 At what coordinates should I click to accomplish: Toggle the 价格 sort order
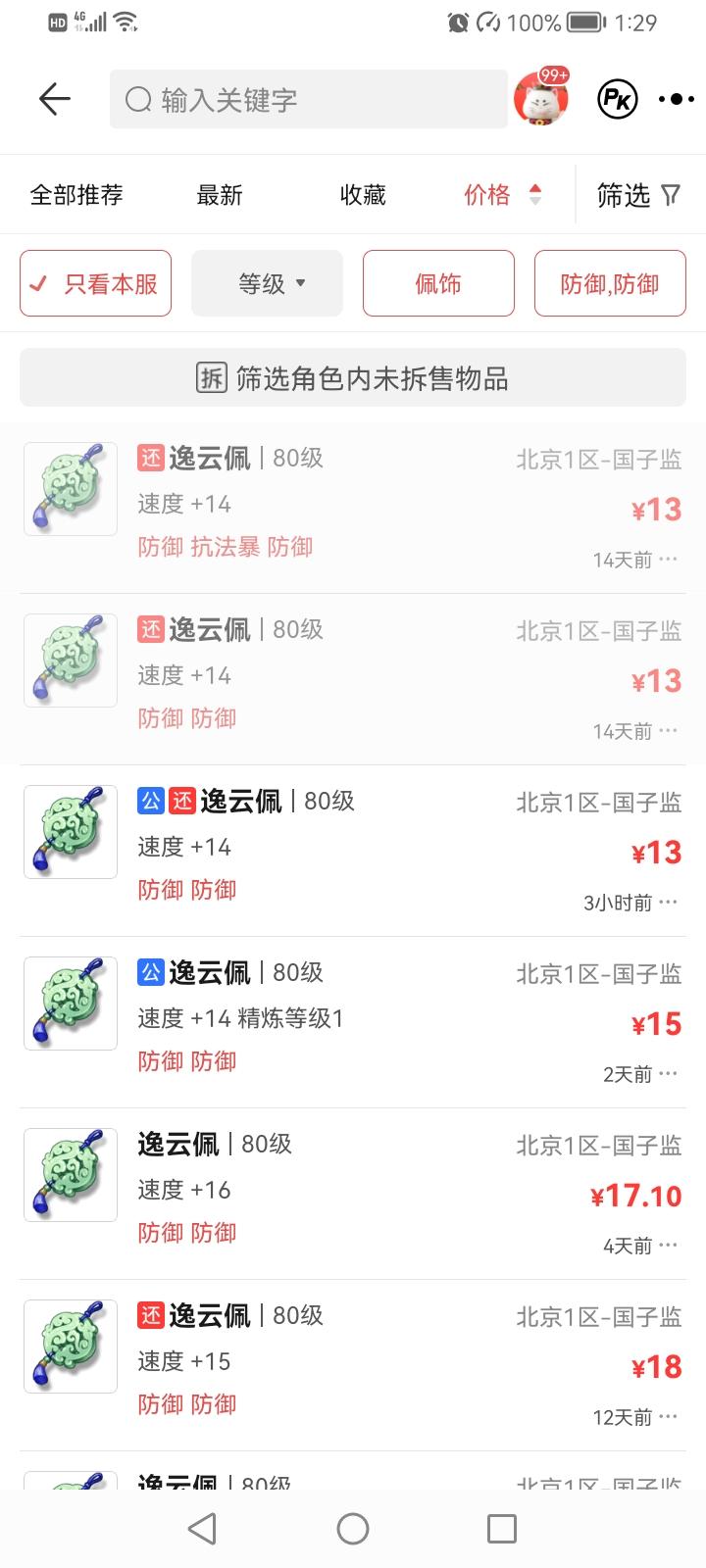[x=502, y=195]
